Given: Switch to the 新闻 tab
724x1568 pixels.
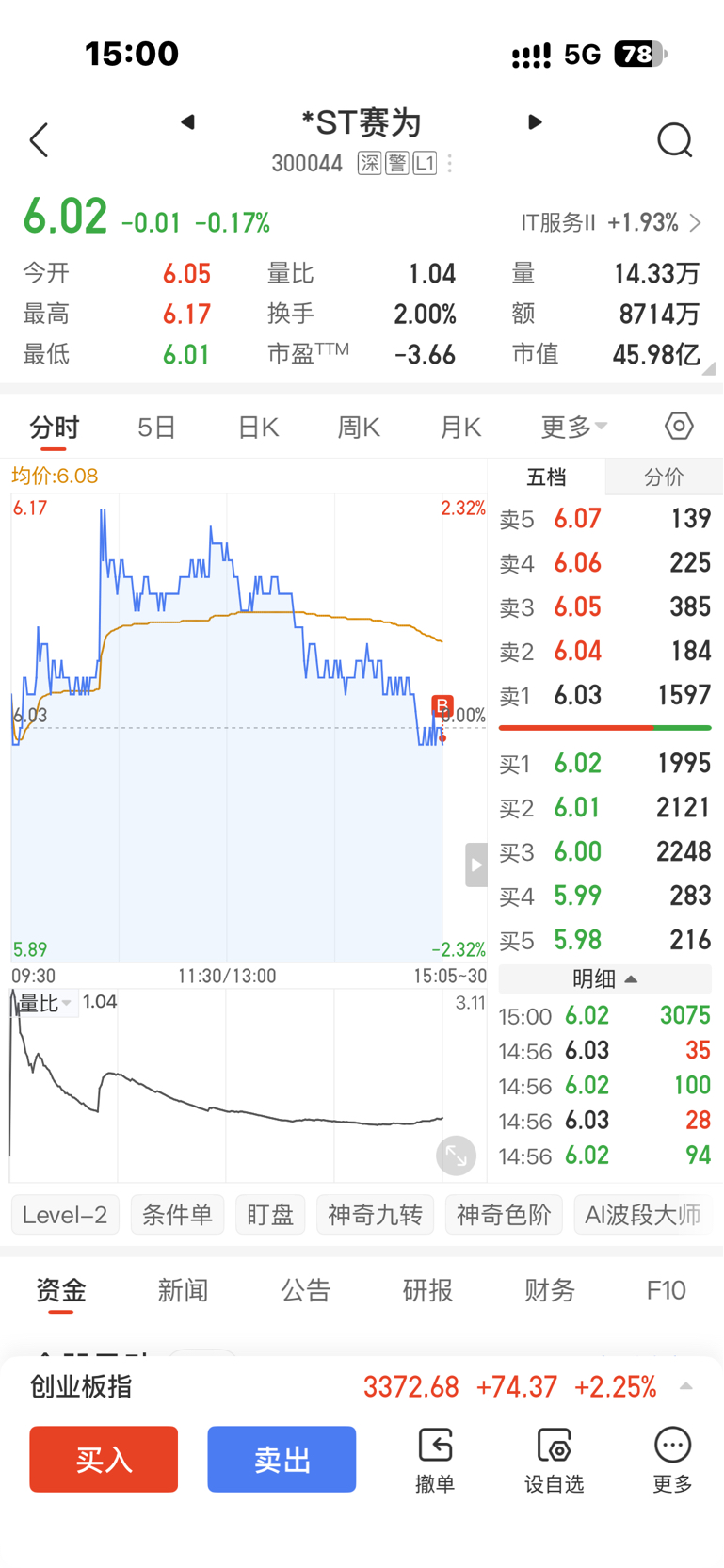Looking at the screenshot, I should tap(183, 1290).
